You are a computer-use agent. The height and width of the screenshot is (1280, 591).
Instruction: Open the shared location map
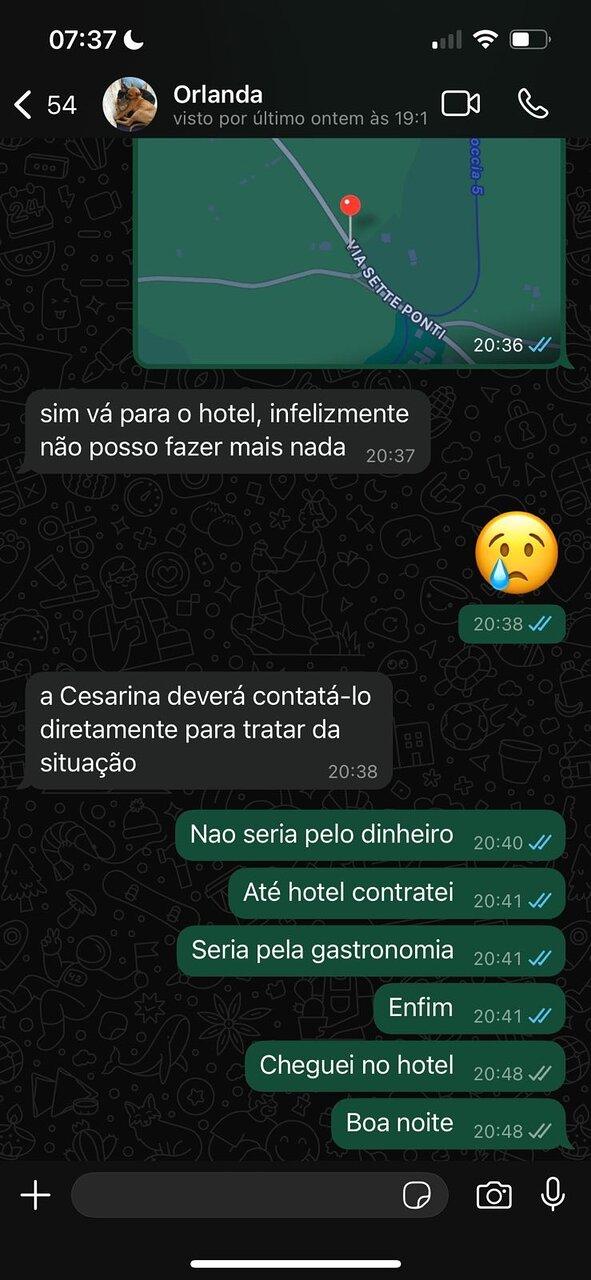[349, 252]
